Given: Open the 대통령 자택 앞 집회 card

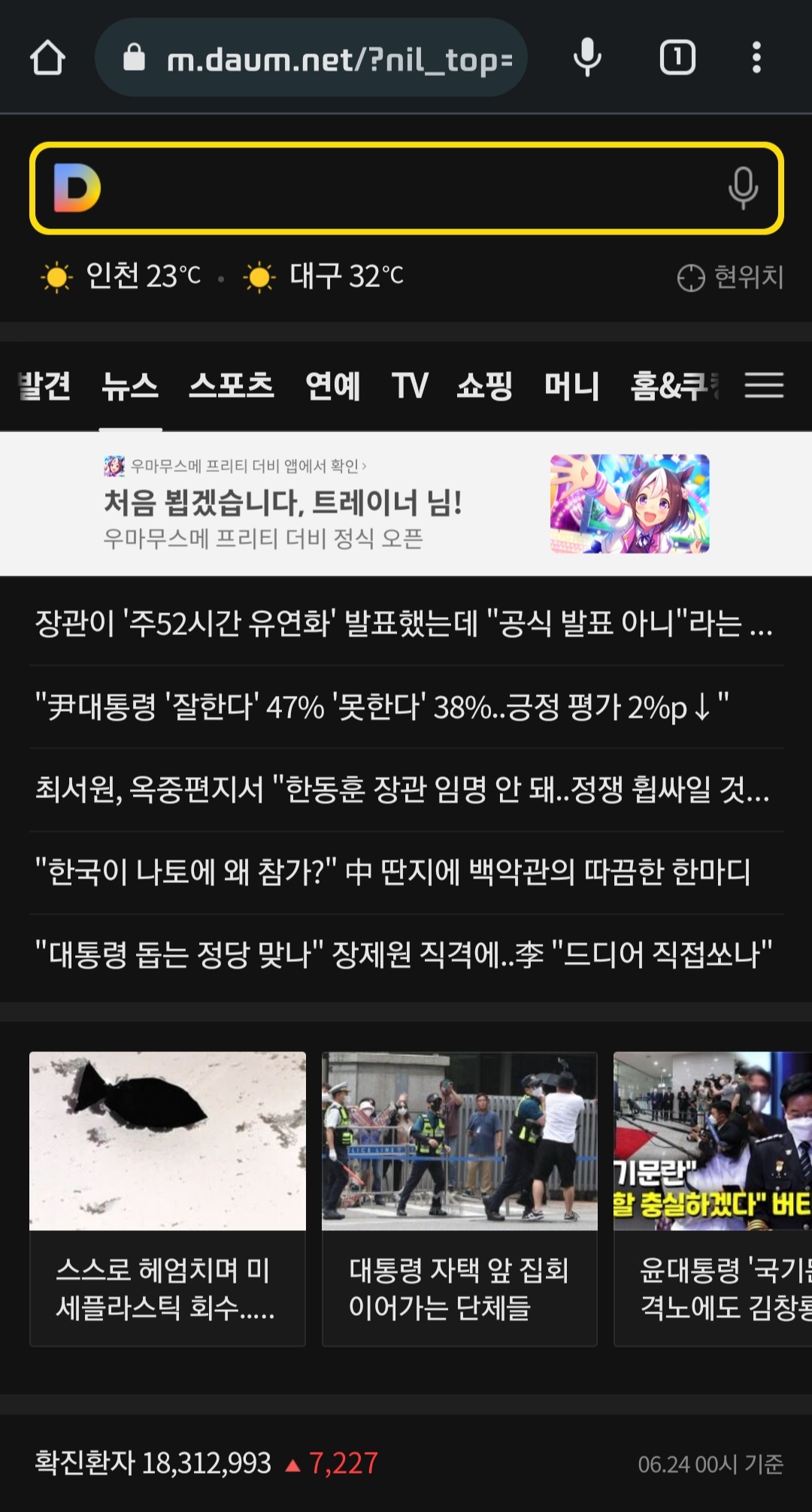Looking at the screenshot, I should tap(459, 1199).
